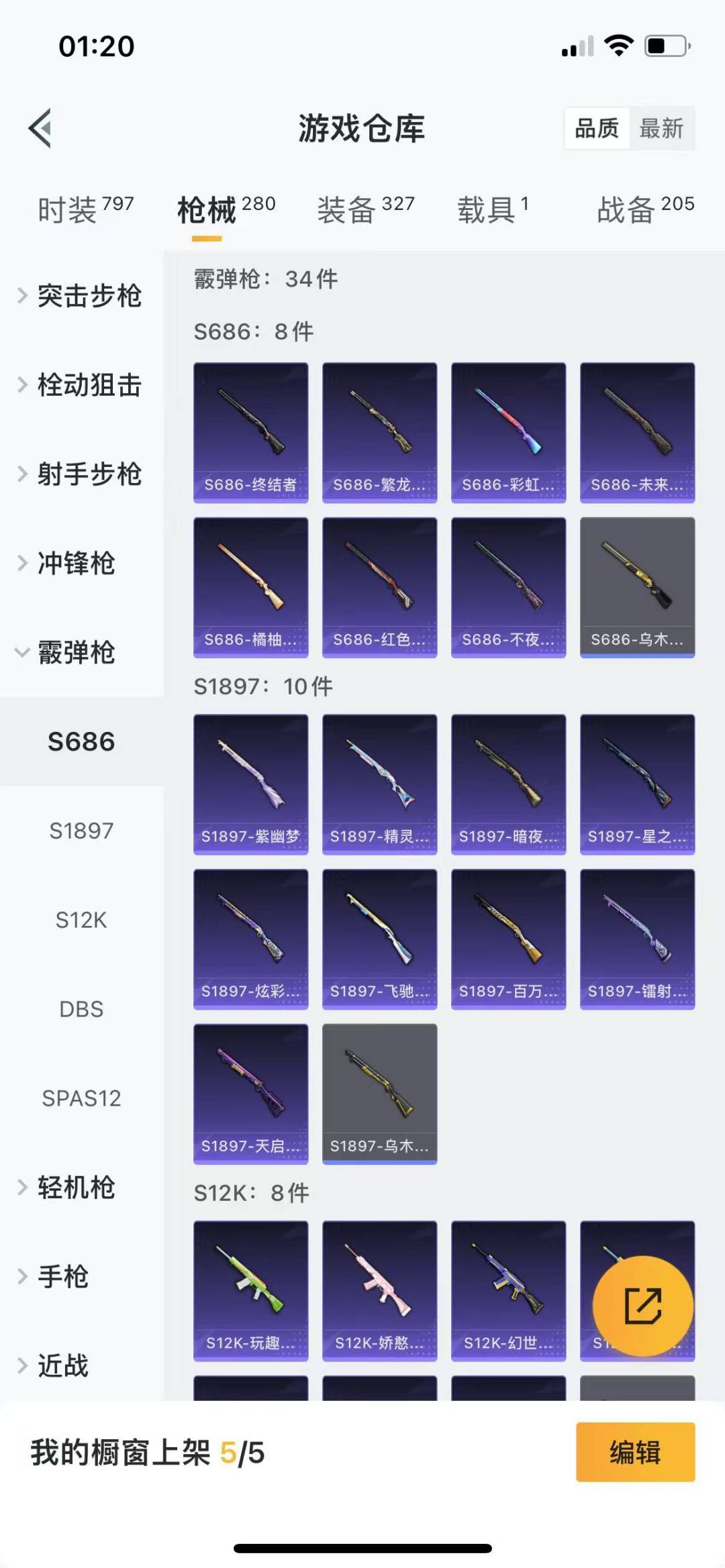Select DBS in the sidebar
Viewport: 725px width, 1568px height.
[x=81, y=1009]
